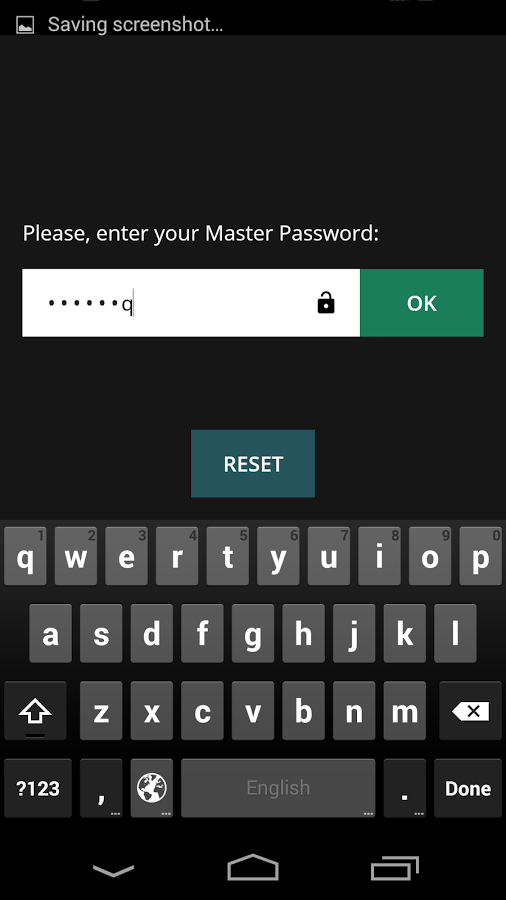Hide keyboard with navigation back button
The height and width of the screenshot is (900, 506).
(x=113, y=870)
